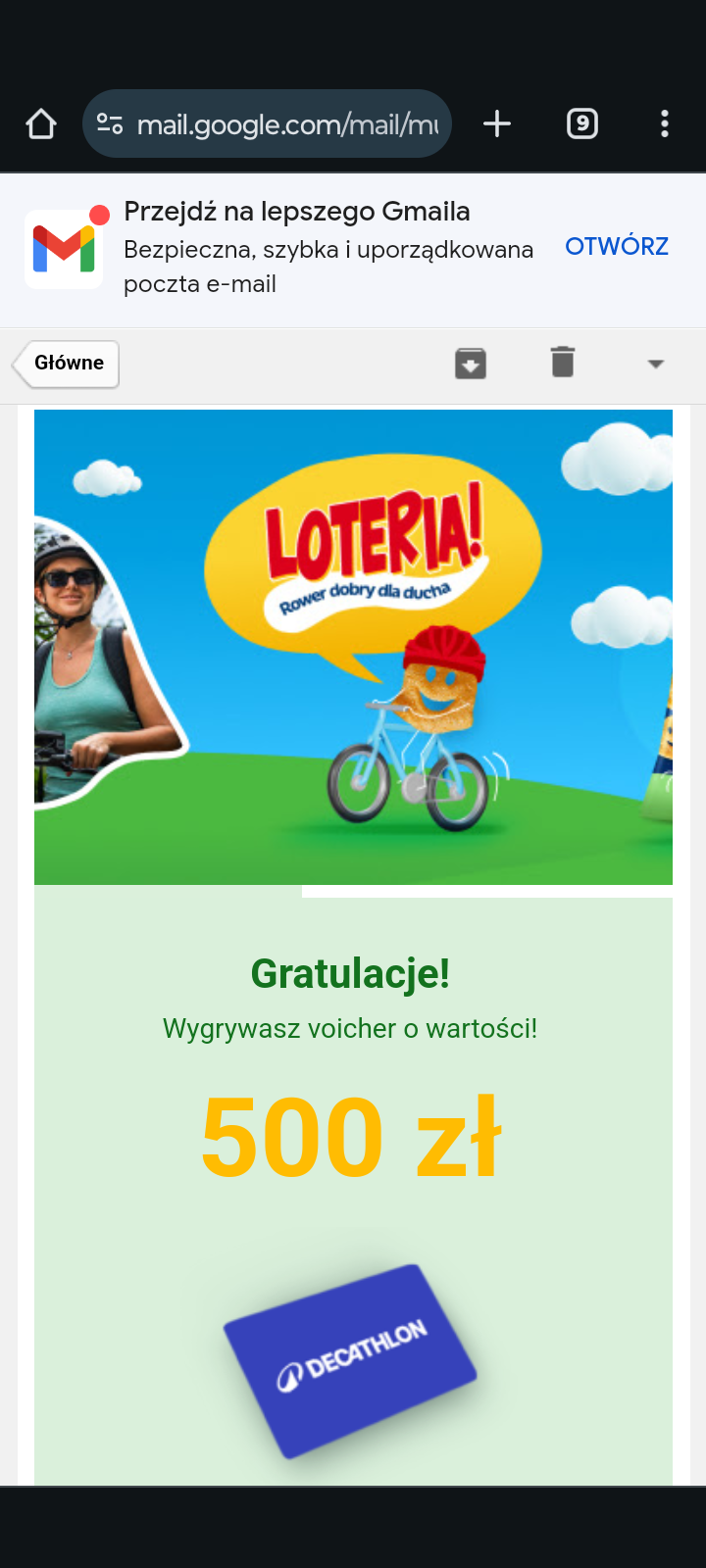
Task: Show the open tabs switcher
Action: point(582,123)
